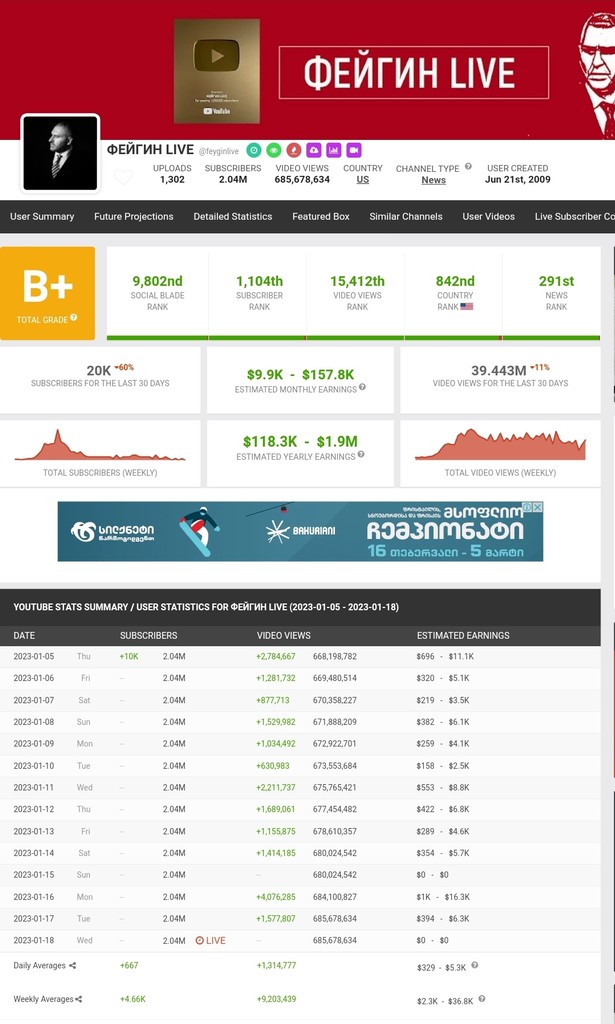Switch to the Featured Box tab
This screenshot has height=1024, width=615.
(x=321, y=216)
